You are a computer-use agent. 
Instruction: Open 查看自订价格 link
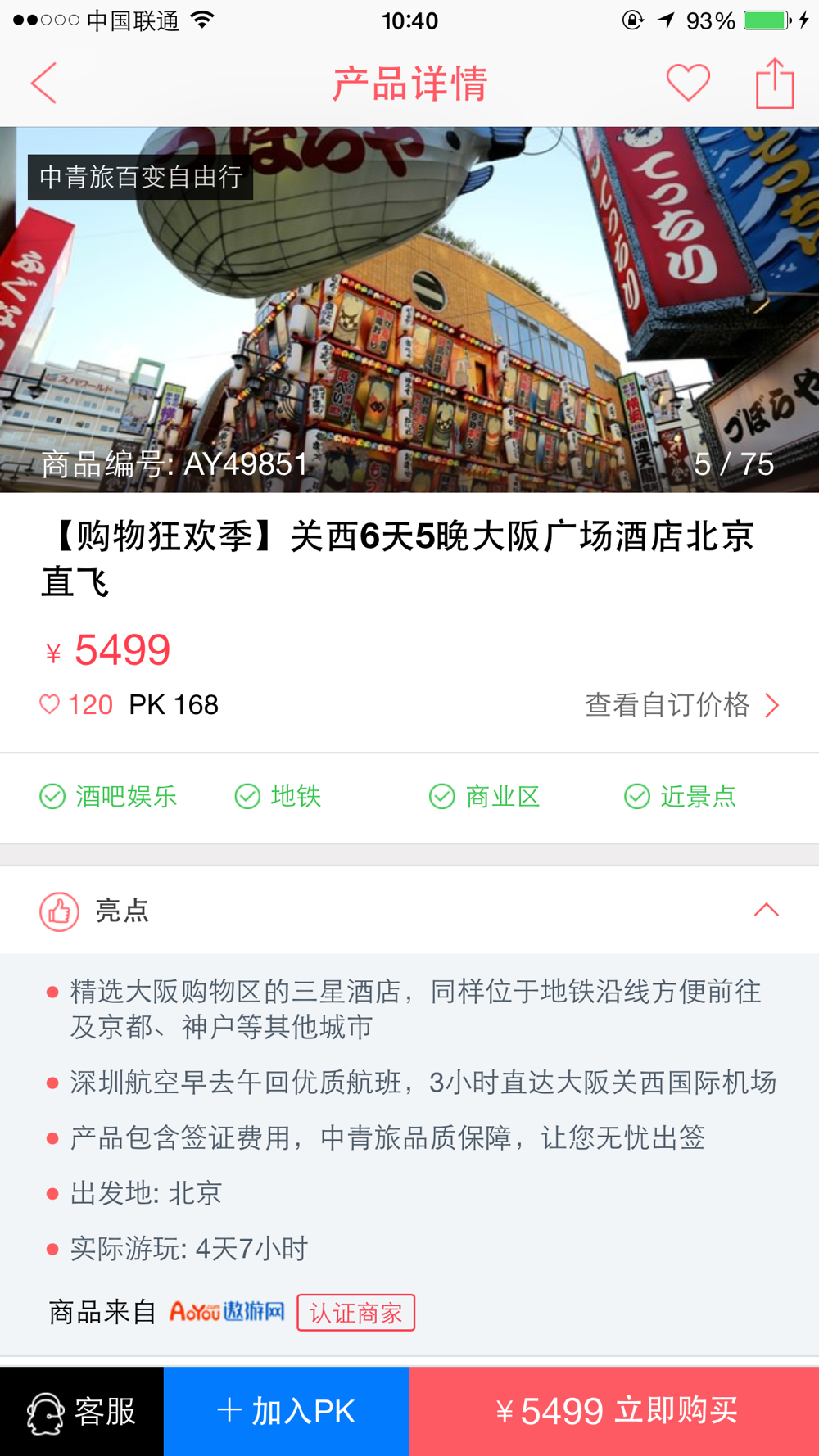click(681, 705)
